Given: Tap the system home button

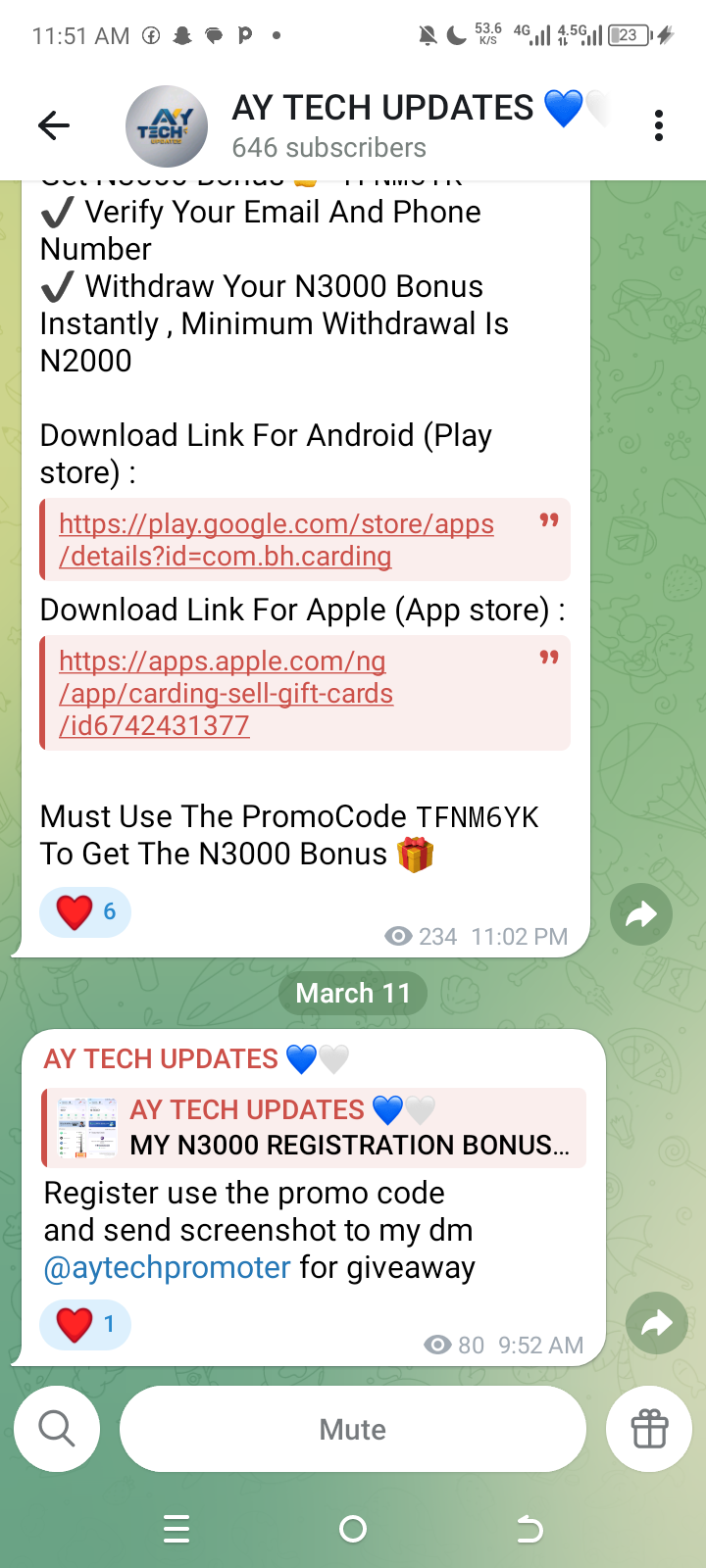Looking at the screenshot, I should pos(353,1529).
